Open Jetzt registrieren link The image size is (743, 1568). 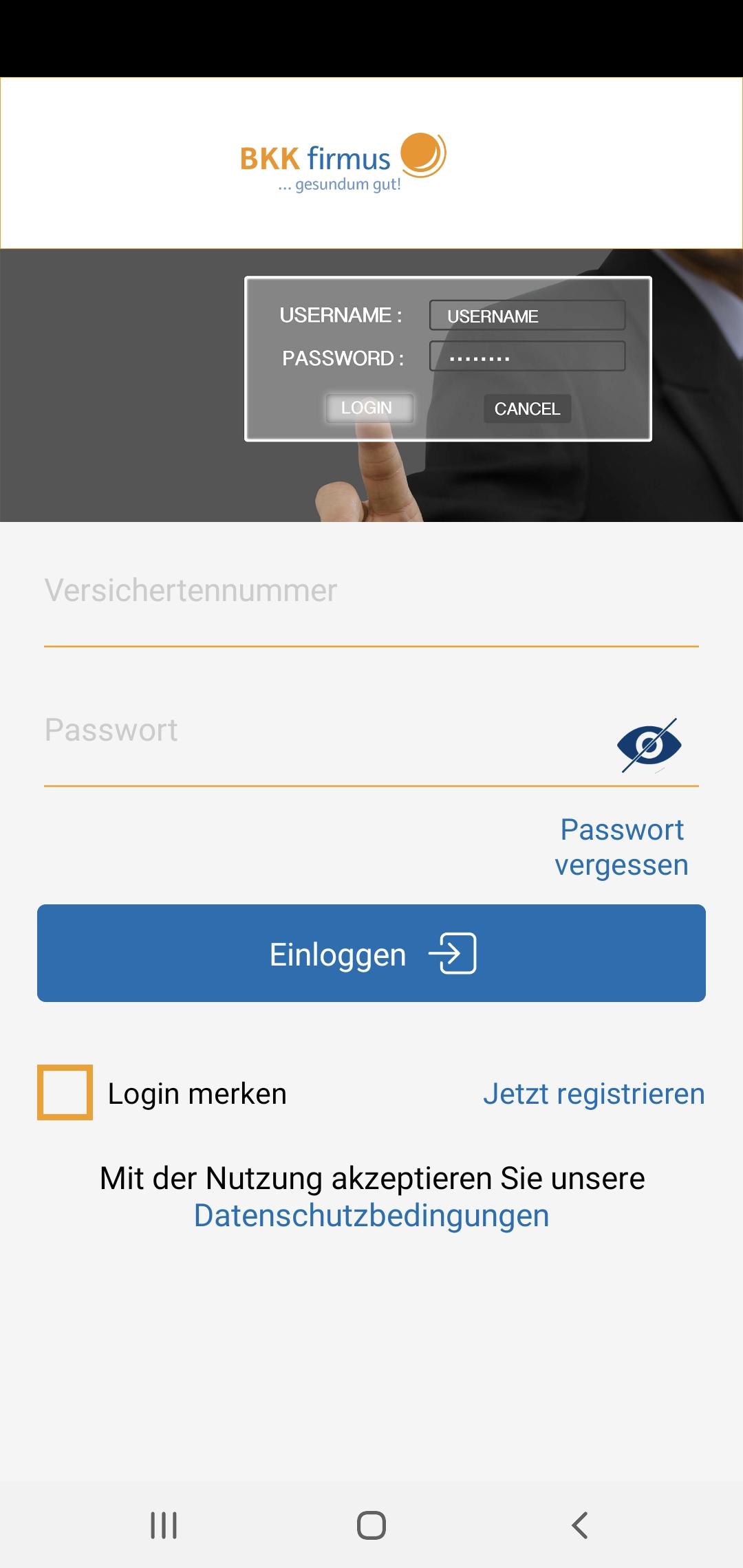[x=594, y=1093]
